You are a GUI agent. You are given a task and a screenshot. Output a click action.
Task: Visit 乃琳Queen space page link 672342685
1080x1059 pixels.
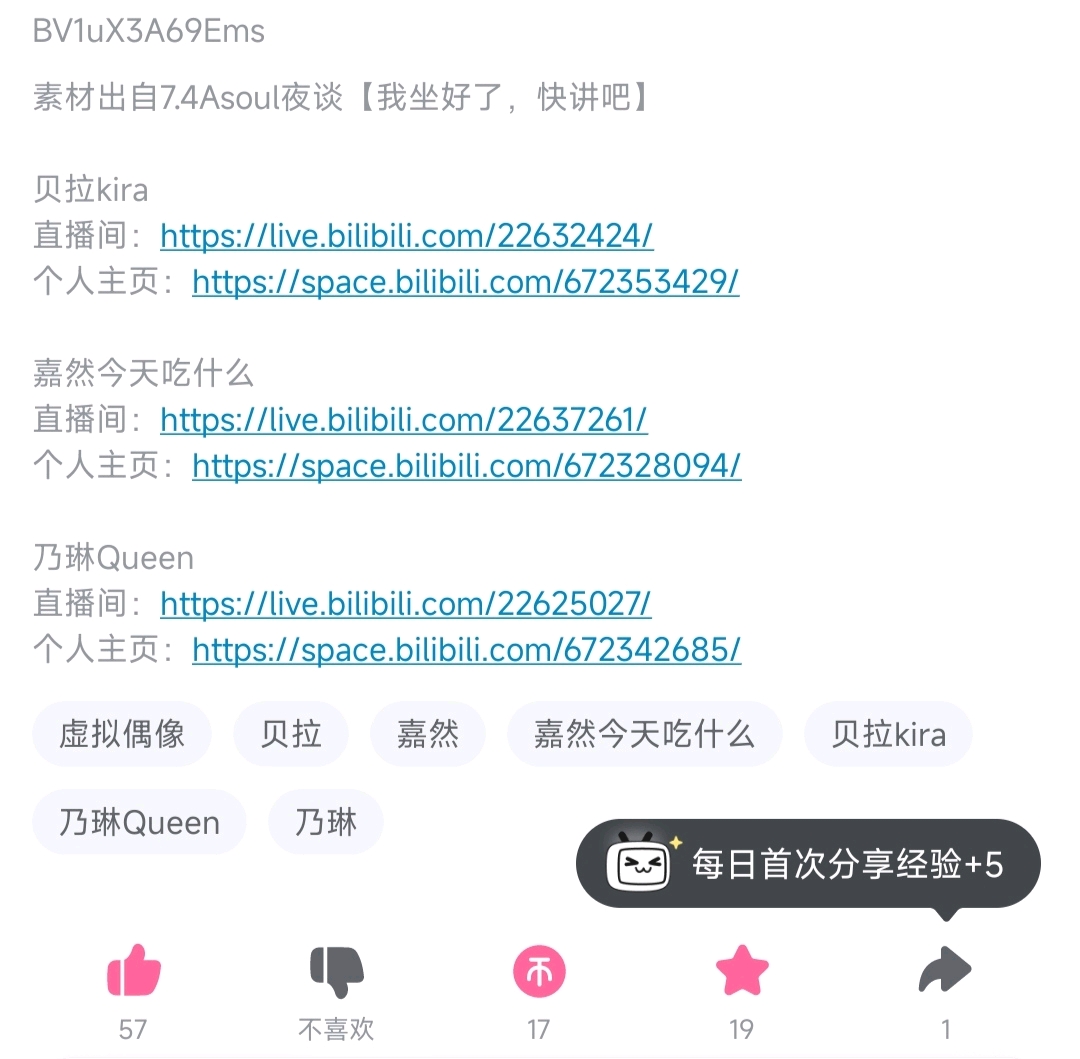point(467,650)
